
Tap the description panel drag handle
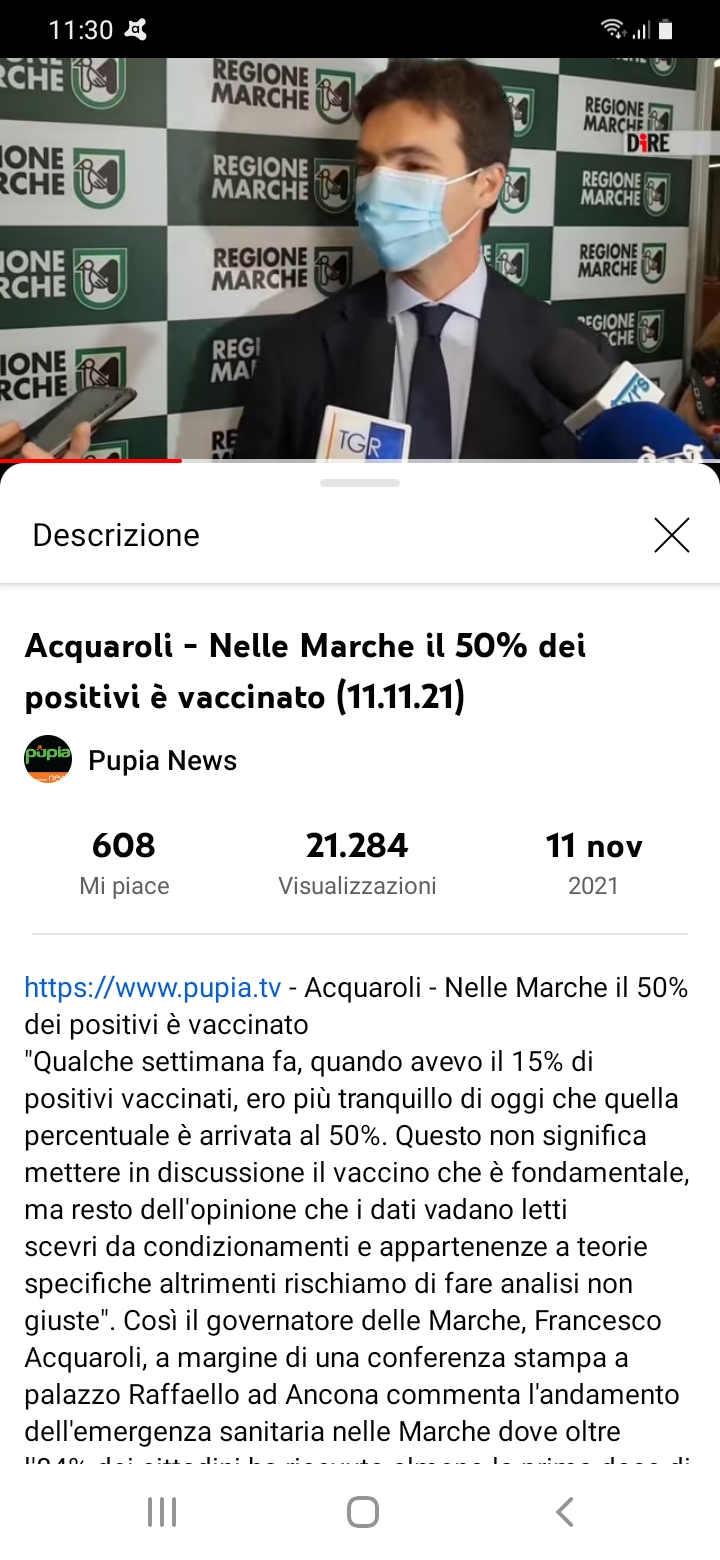tap(360, 483)
